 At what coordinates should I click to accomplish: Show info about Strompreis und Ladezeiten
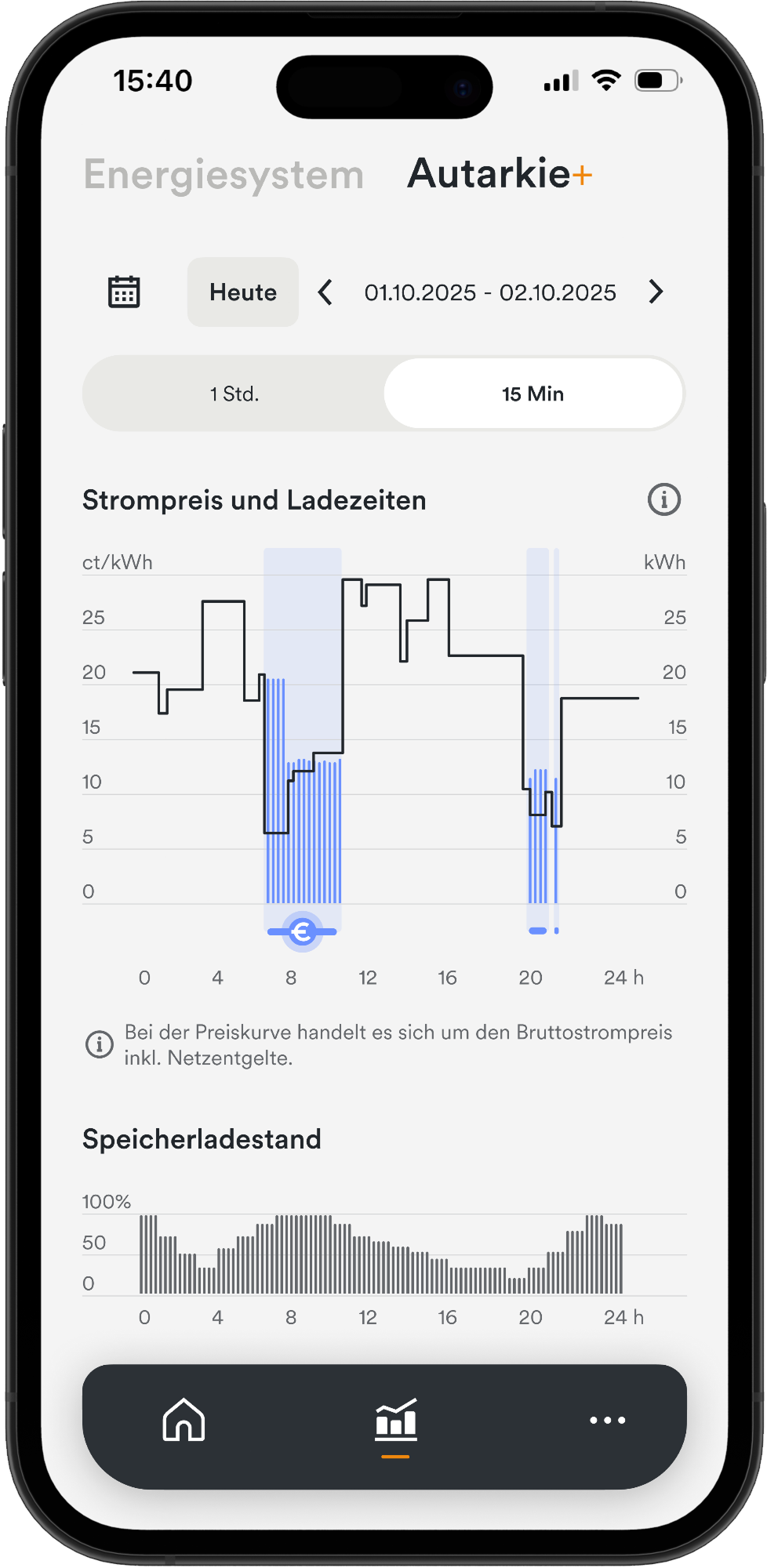pyautogui.click(x=663, y=499)
